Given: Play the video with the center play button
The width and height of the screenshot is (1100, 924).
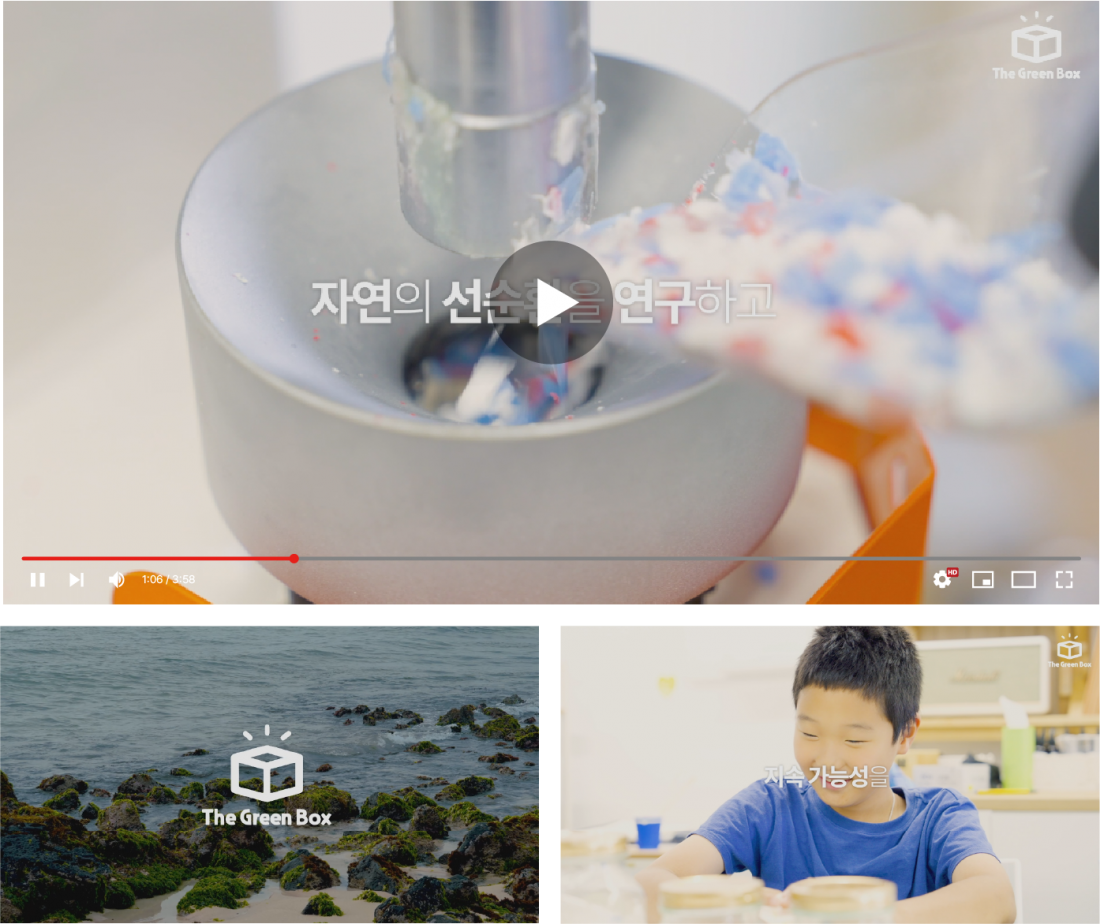Looking at the screenshot, I should 551,302.
